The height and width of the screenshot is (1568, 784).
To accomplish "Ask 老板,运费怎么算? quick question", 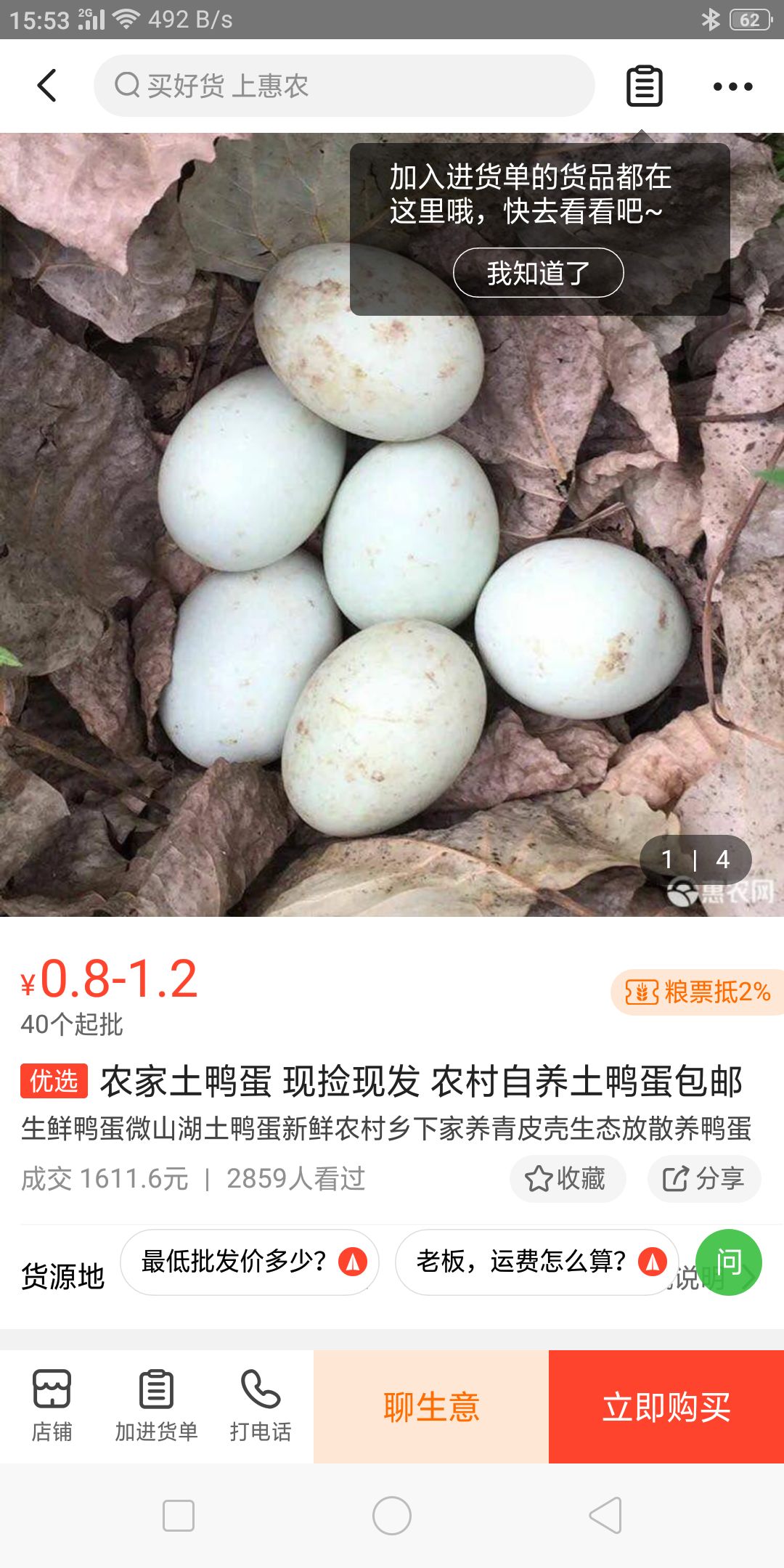I will pos(536,1262).
